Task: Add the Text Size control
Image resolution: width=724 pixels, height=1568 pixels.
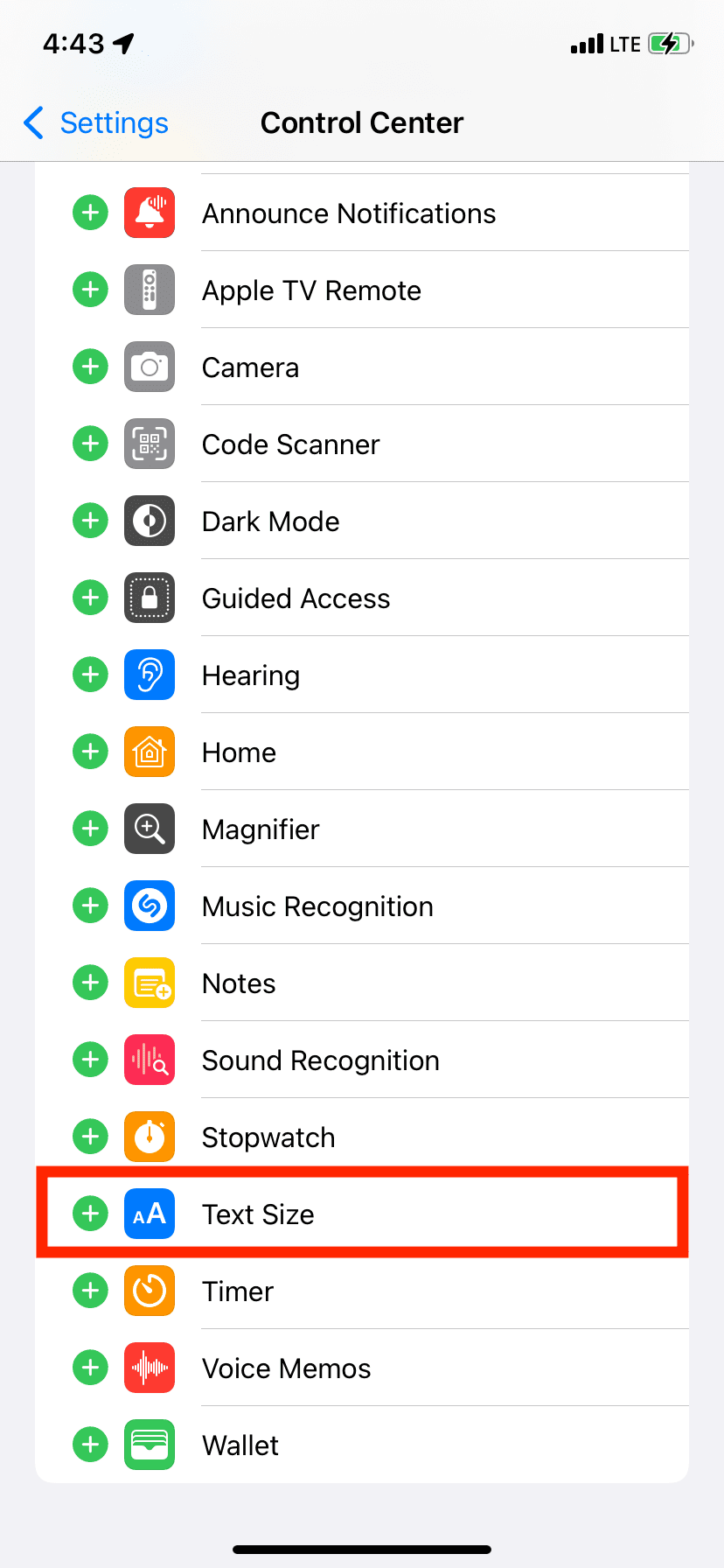Action: click(90, 1214)
